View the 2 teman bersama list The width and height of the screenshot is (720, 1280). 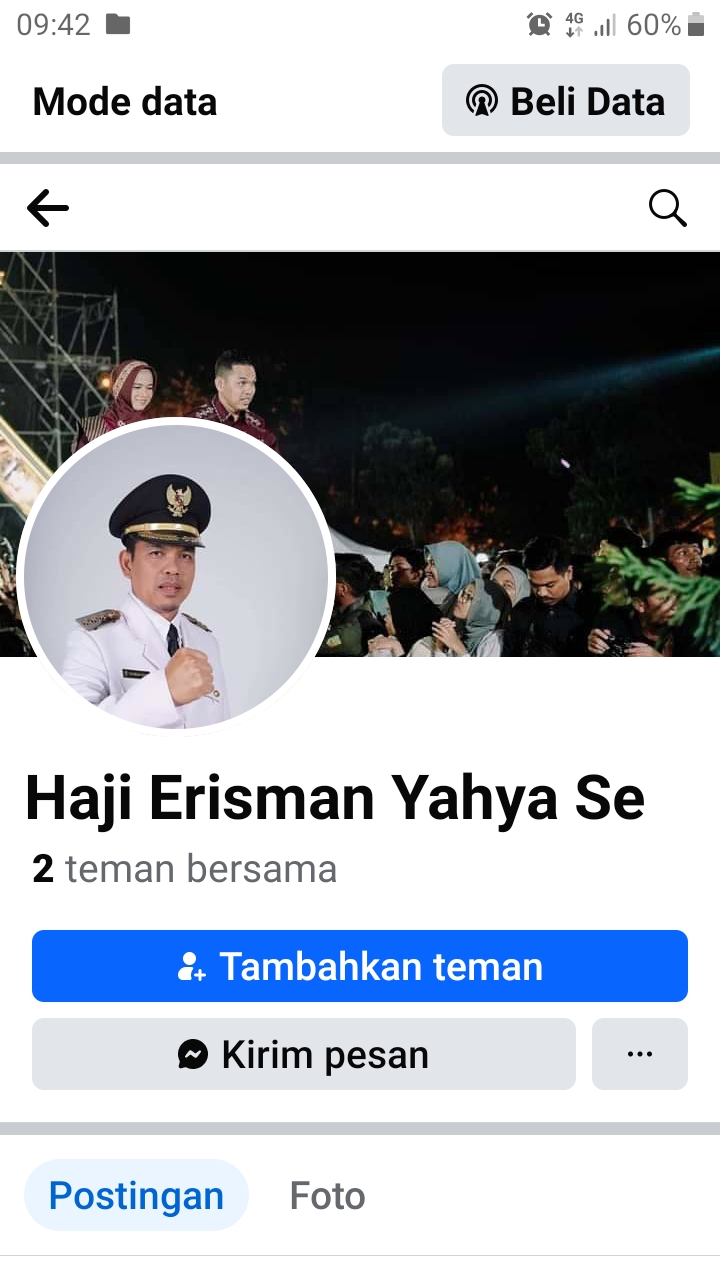click(185, 869)
